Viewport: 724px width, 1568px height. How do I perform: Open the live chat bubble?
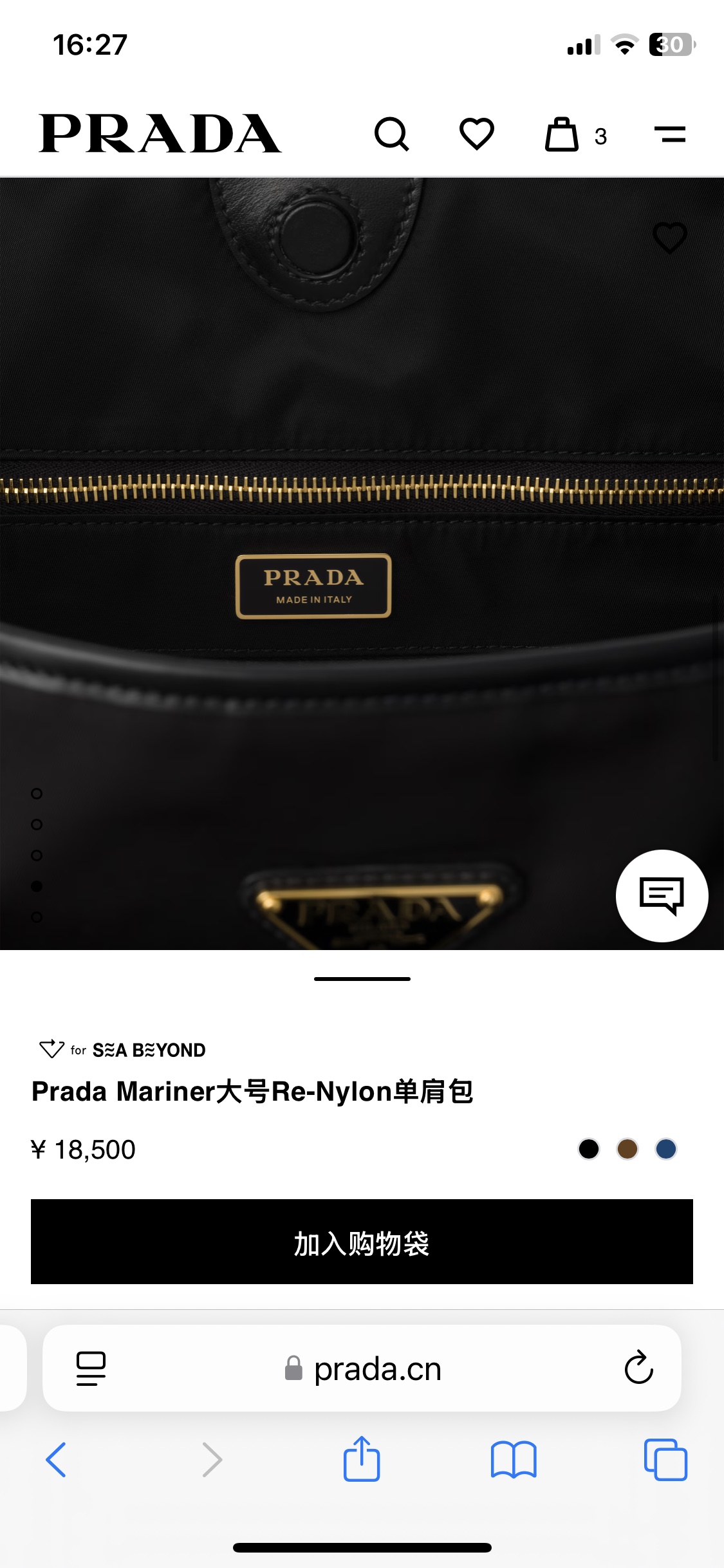point(662,895)
